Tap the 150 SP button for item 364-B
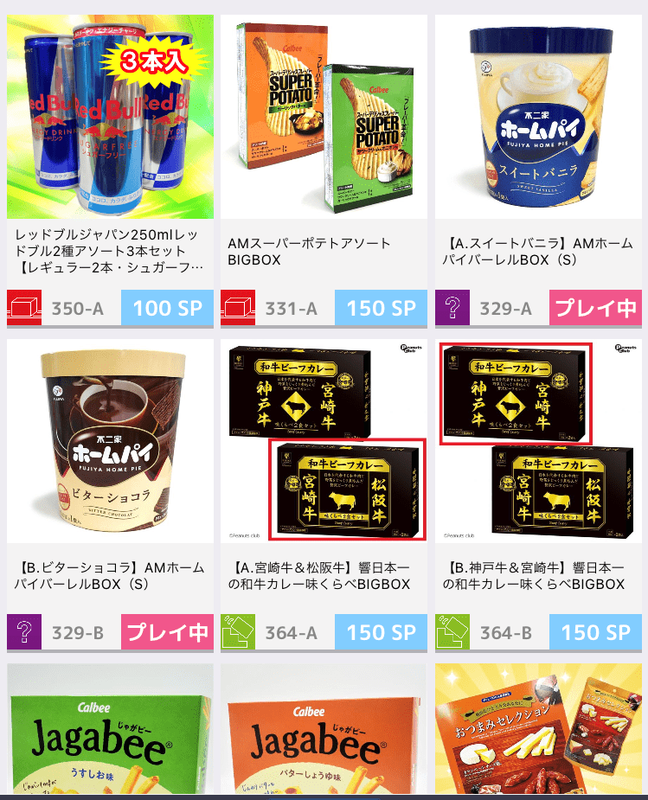Viewport: 648px width, 800px height. pos(595,632)
